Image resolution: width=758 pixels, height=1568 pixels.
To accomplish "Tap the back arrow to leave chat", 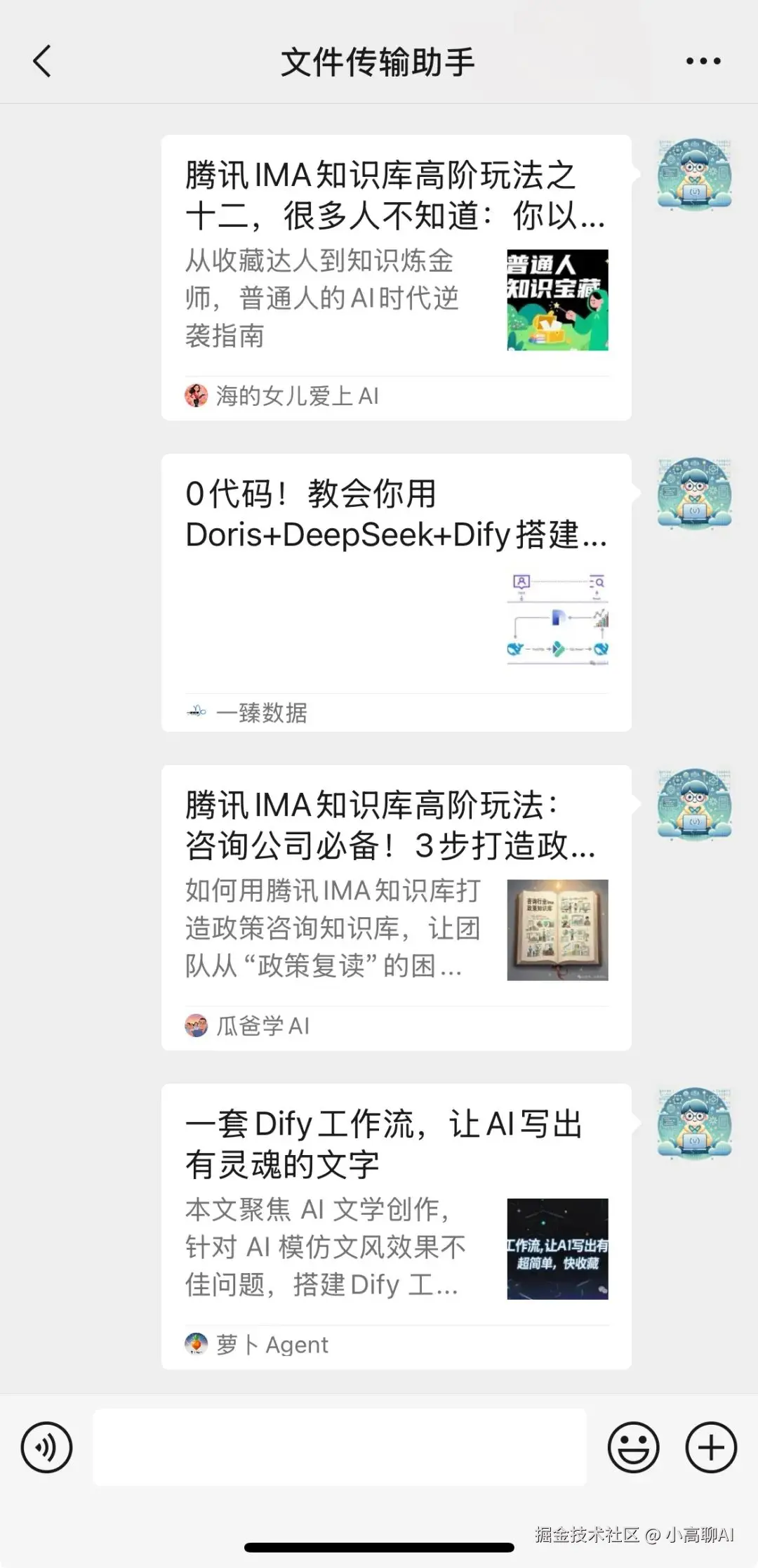I will [x=41, y=60].
